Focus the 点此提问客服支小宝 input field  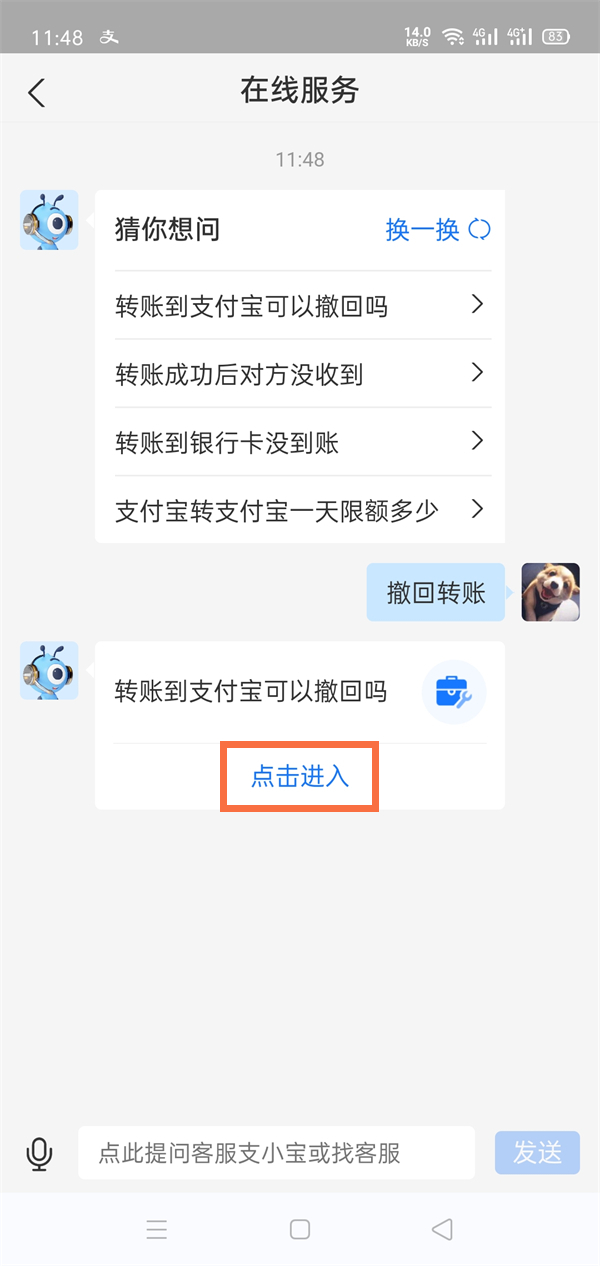276,1153
